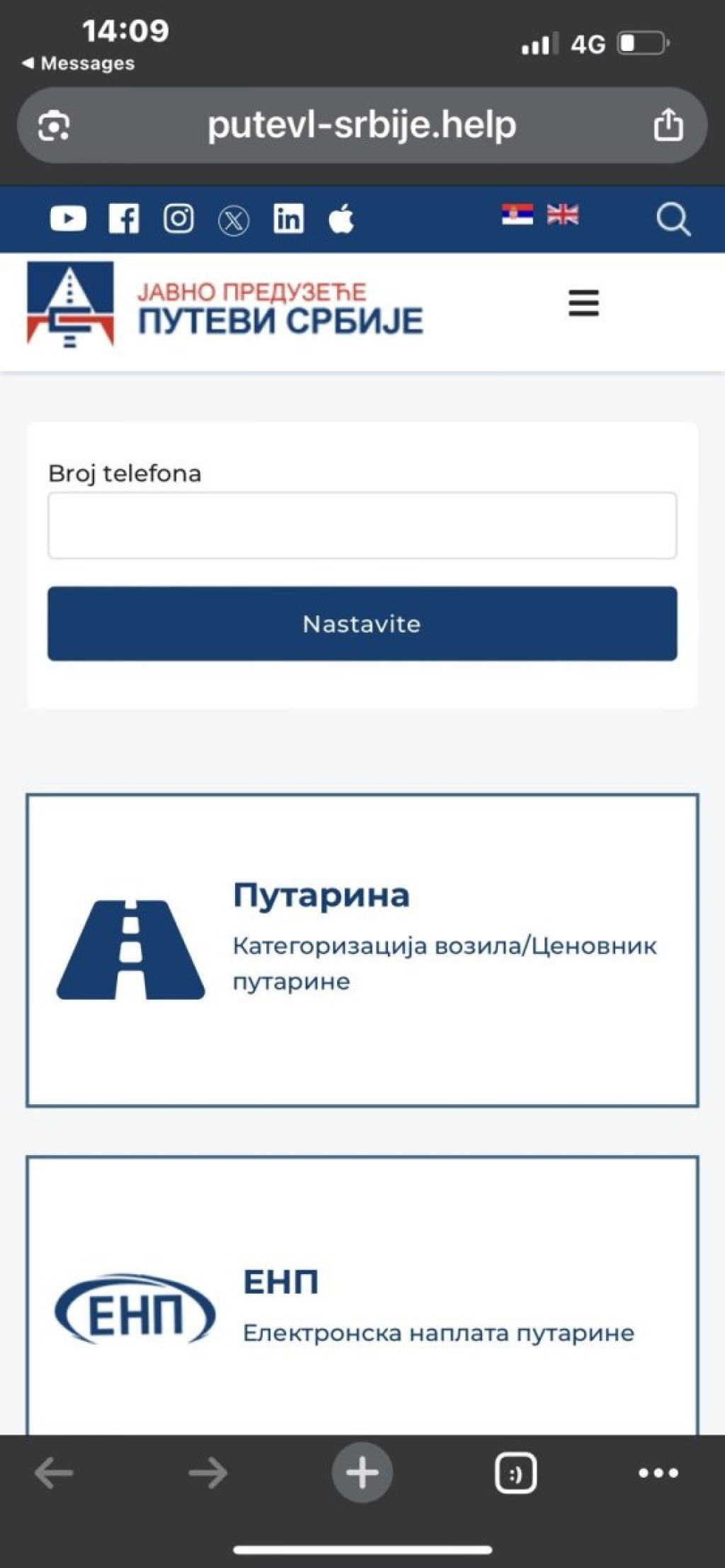Open the browser three-dot menu

(658, 1473)
